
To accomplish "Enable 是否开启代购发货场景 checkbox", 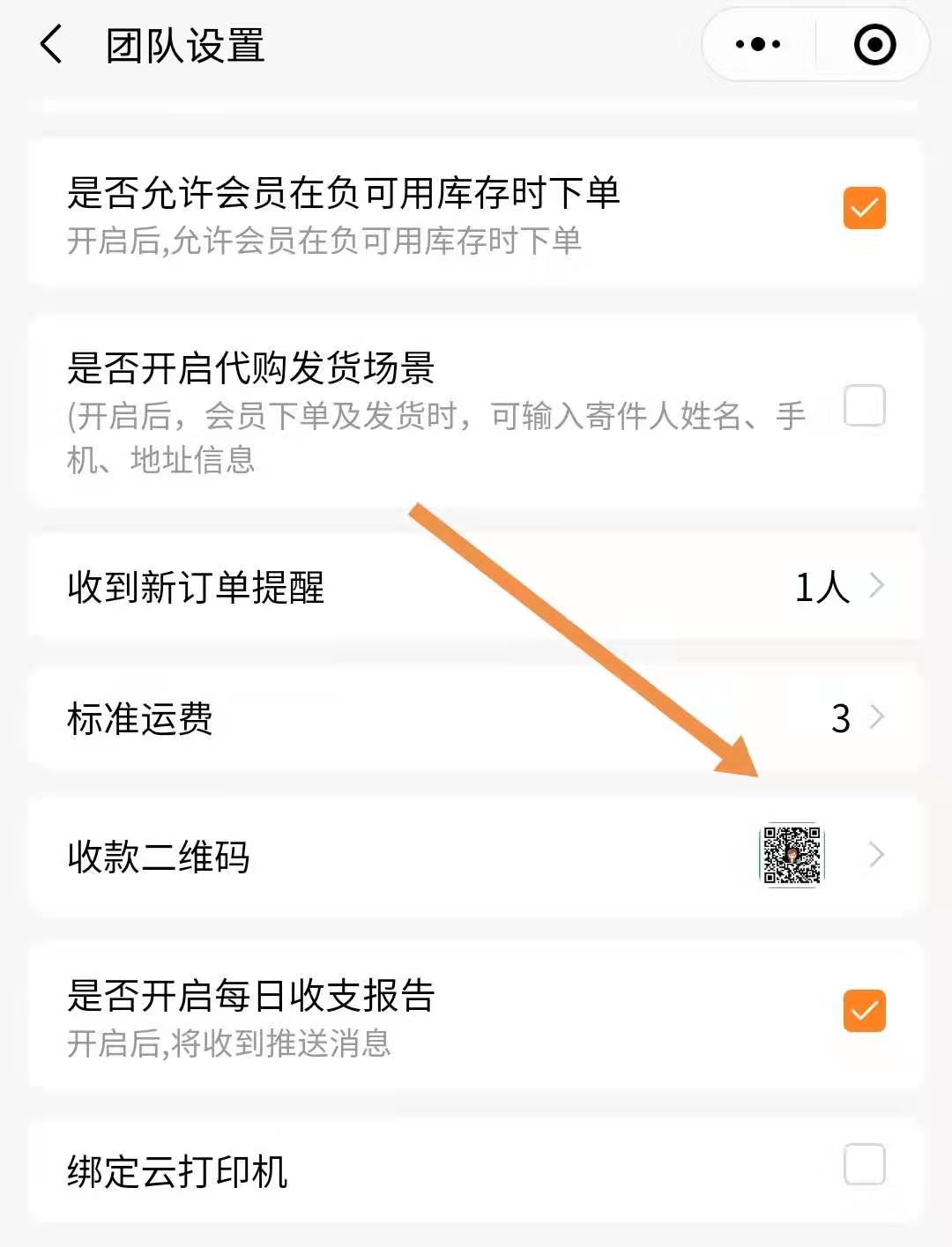I will point(864,405).
